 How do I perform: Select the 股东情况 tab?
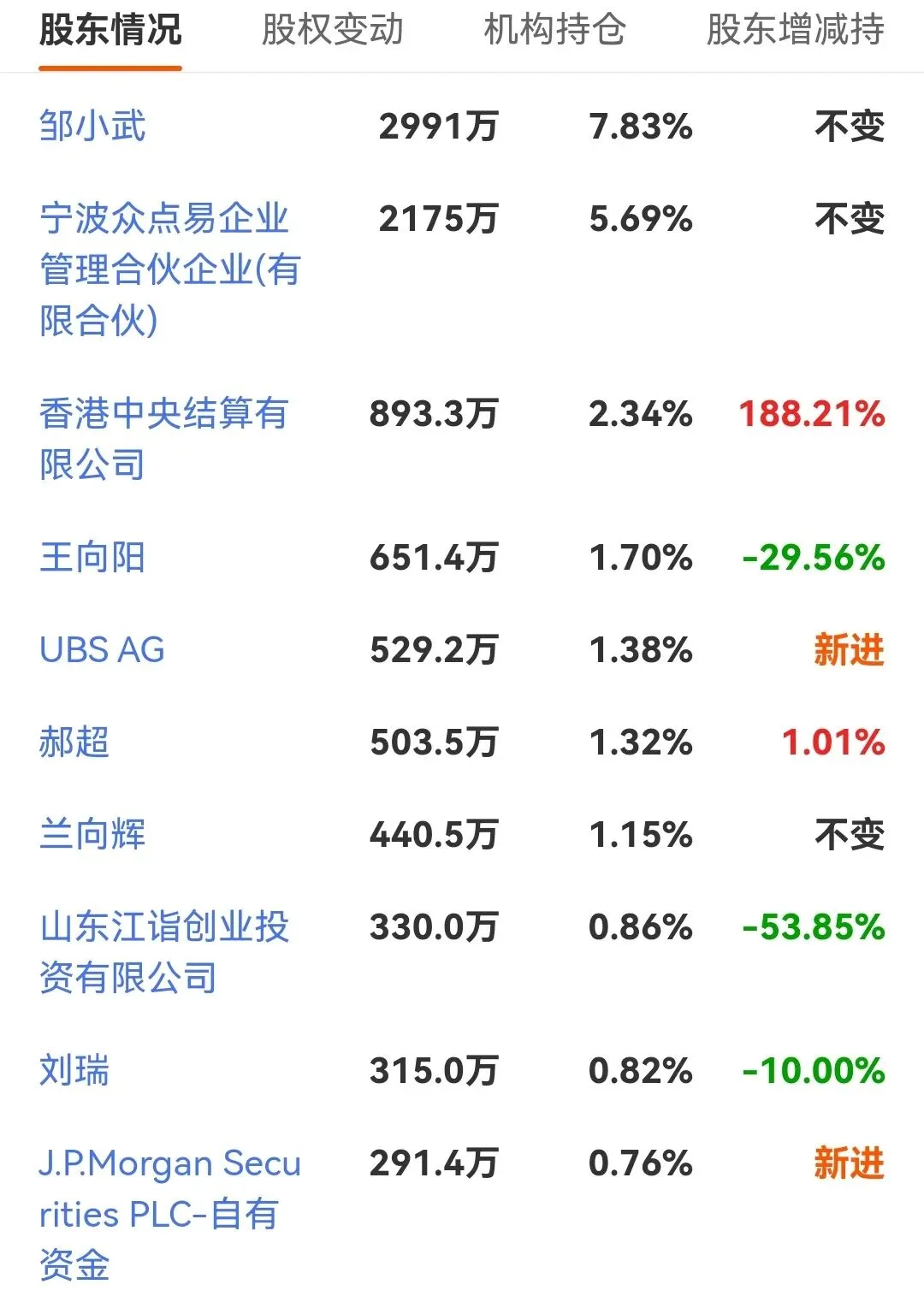tap(110, 30)
